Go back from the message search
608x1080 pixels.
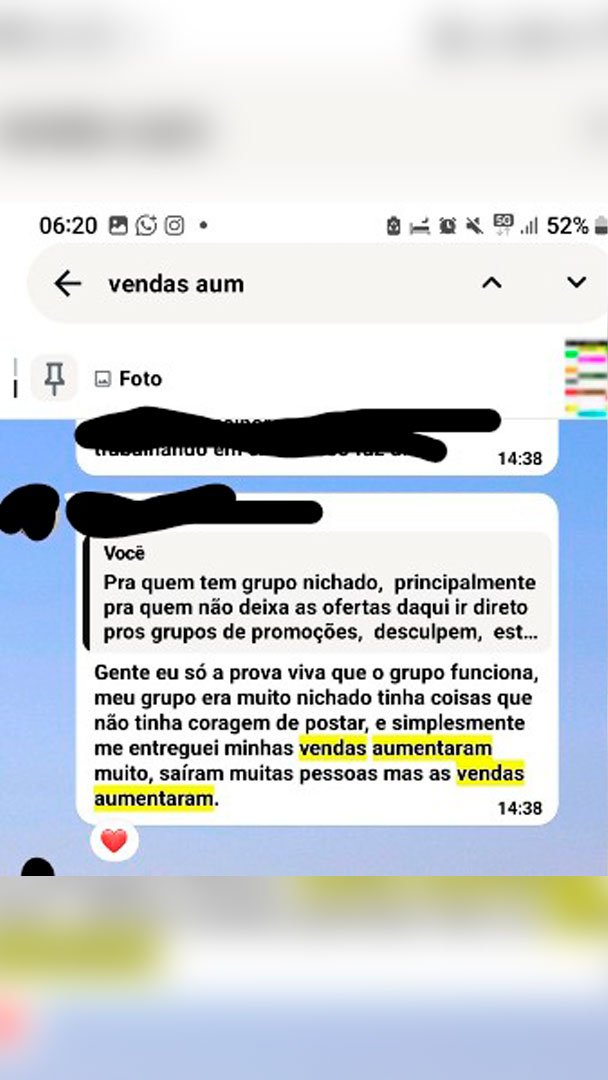click(x=67, y=284)
